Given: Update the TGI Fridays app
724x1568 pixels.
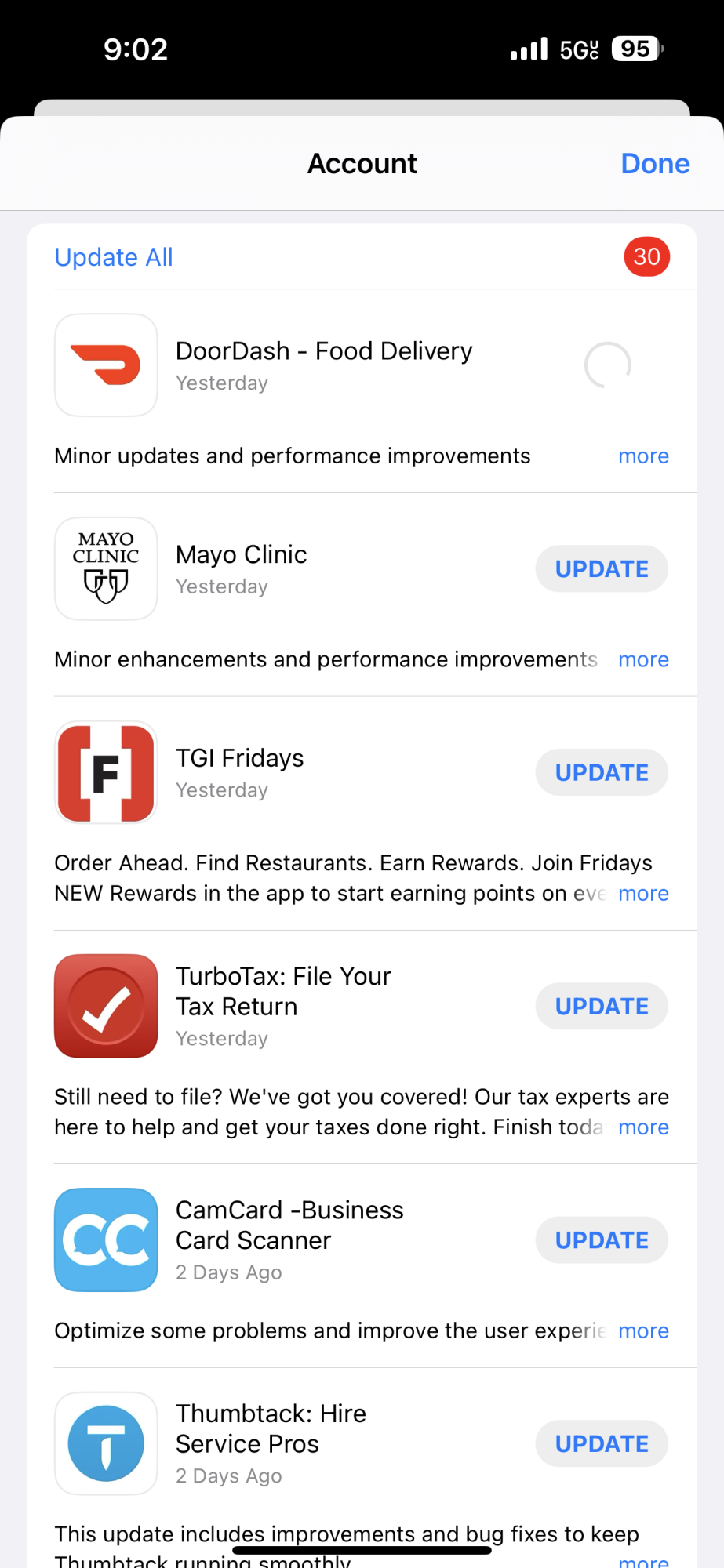Looking at the screenshot, I should (x=602, y=772).
